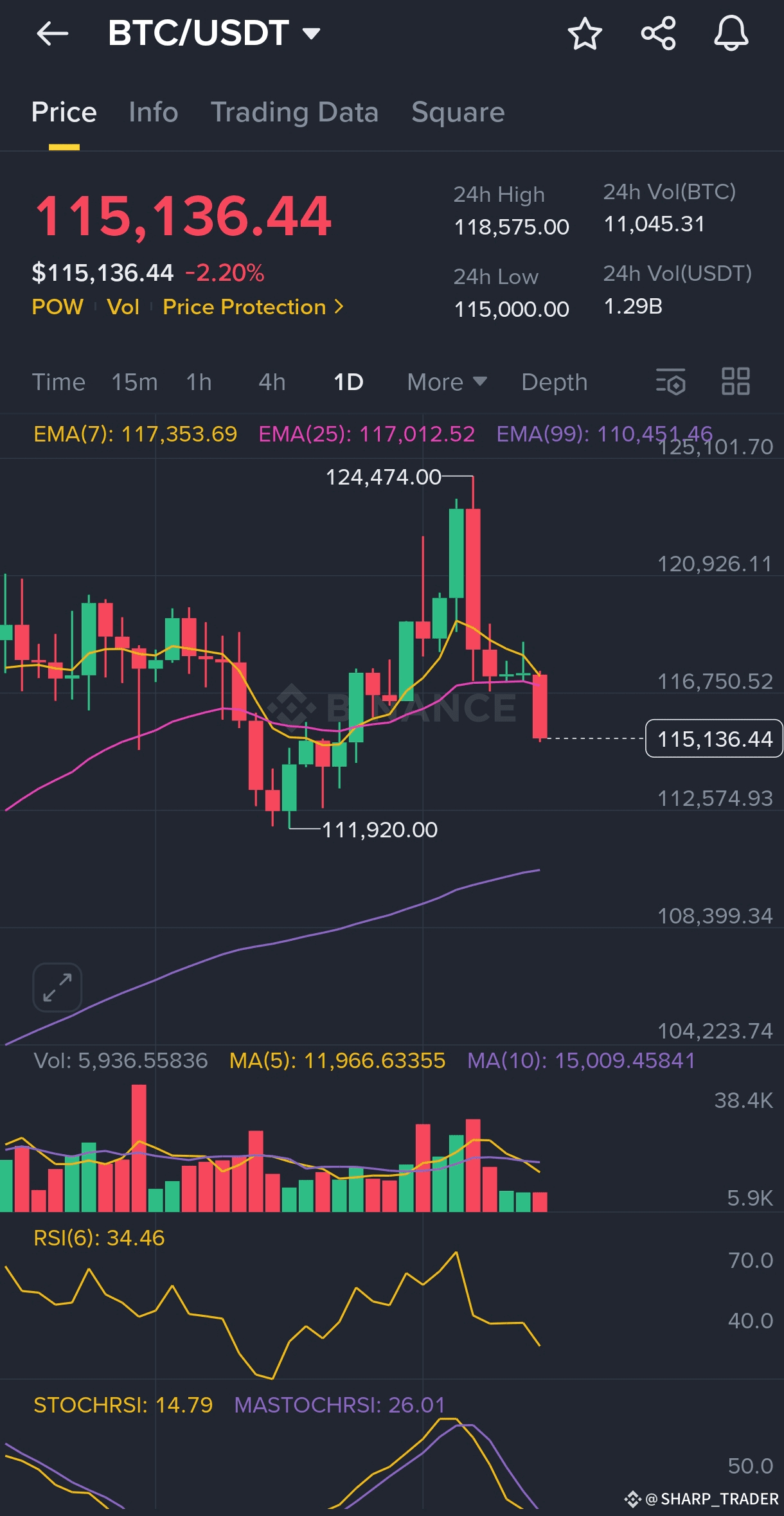Open the Square tab
The image size is (784, 1516).
[458, 112]
